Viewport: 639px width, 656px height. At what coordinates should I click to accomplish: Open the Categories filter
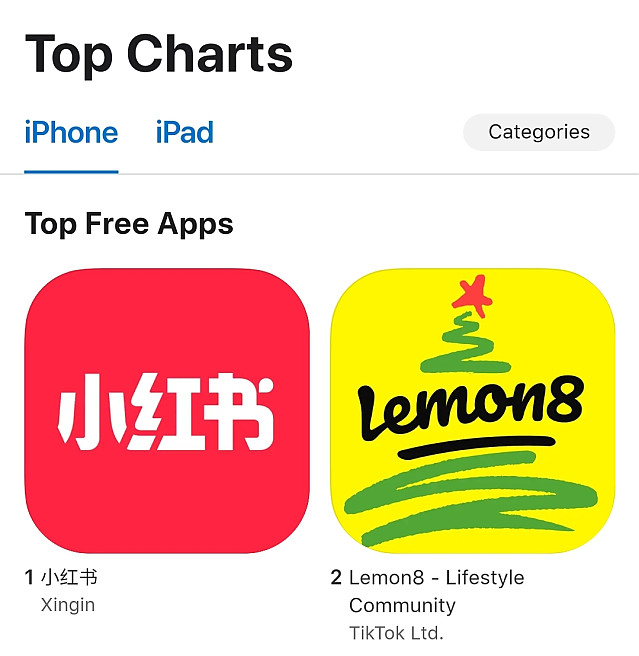coord(538,132)
